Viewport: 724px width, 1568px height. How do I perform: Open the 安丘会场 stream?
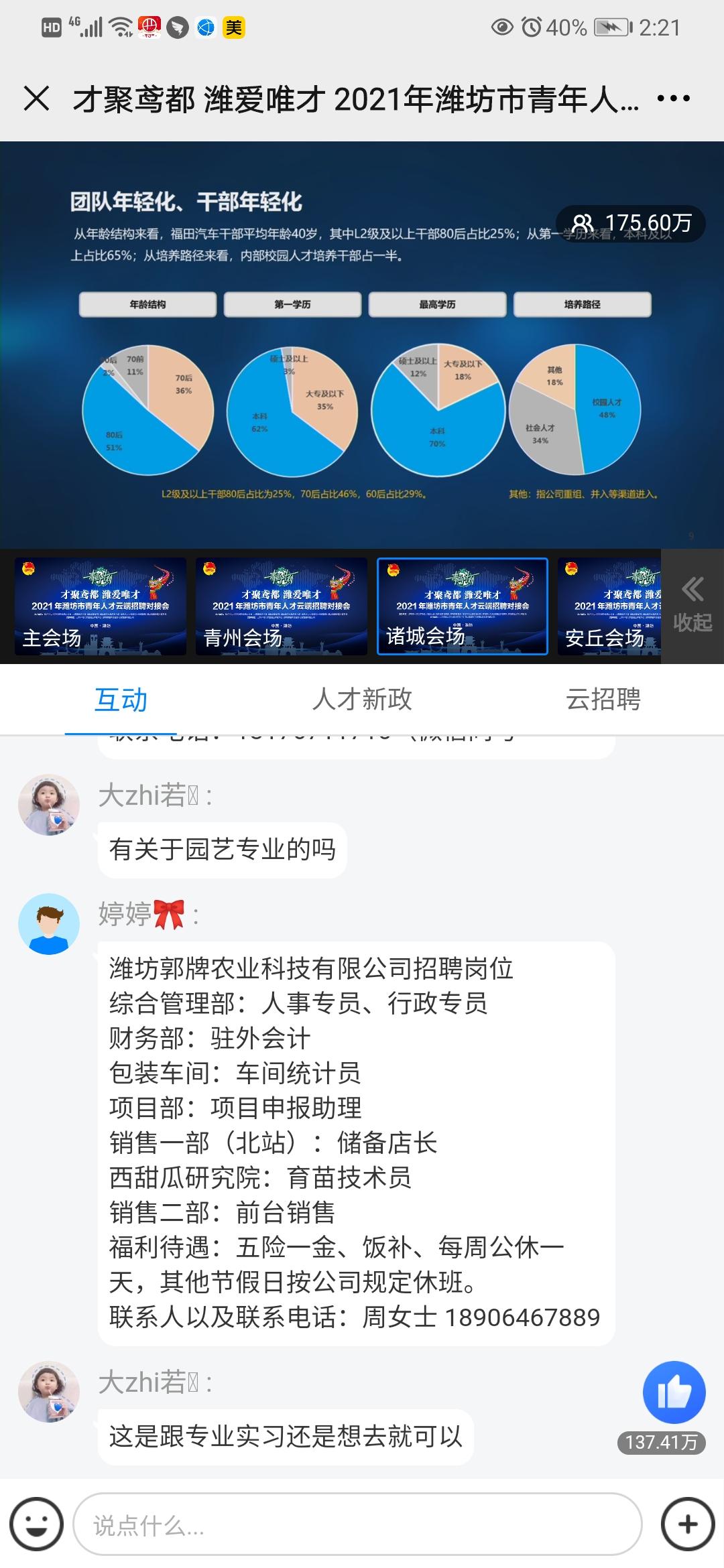(609, 606)
